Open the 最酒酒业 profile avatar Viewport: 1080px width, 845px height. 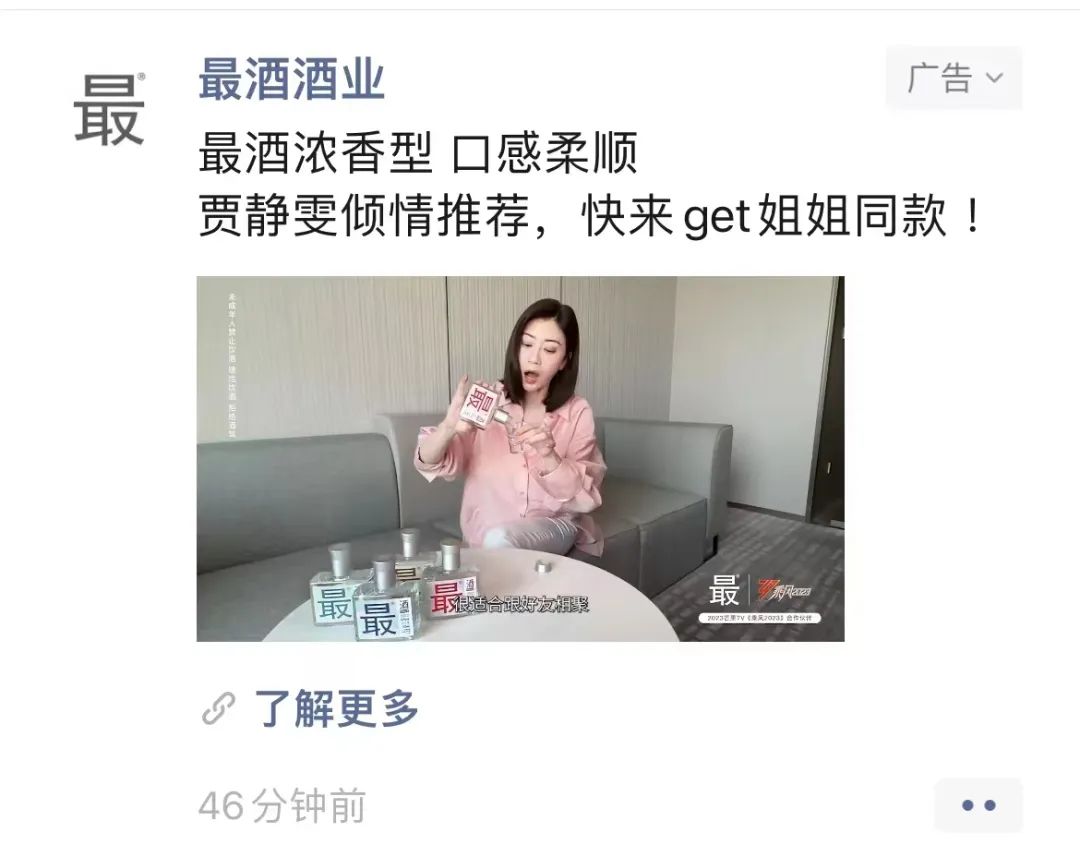109,109
